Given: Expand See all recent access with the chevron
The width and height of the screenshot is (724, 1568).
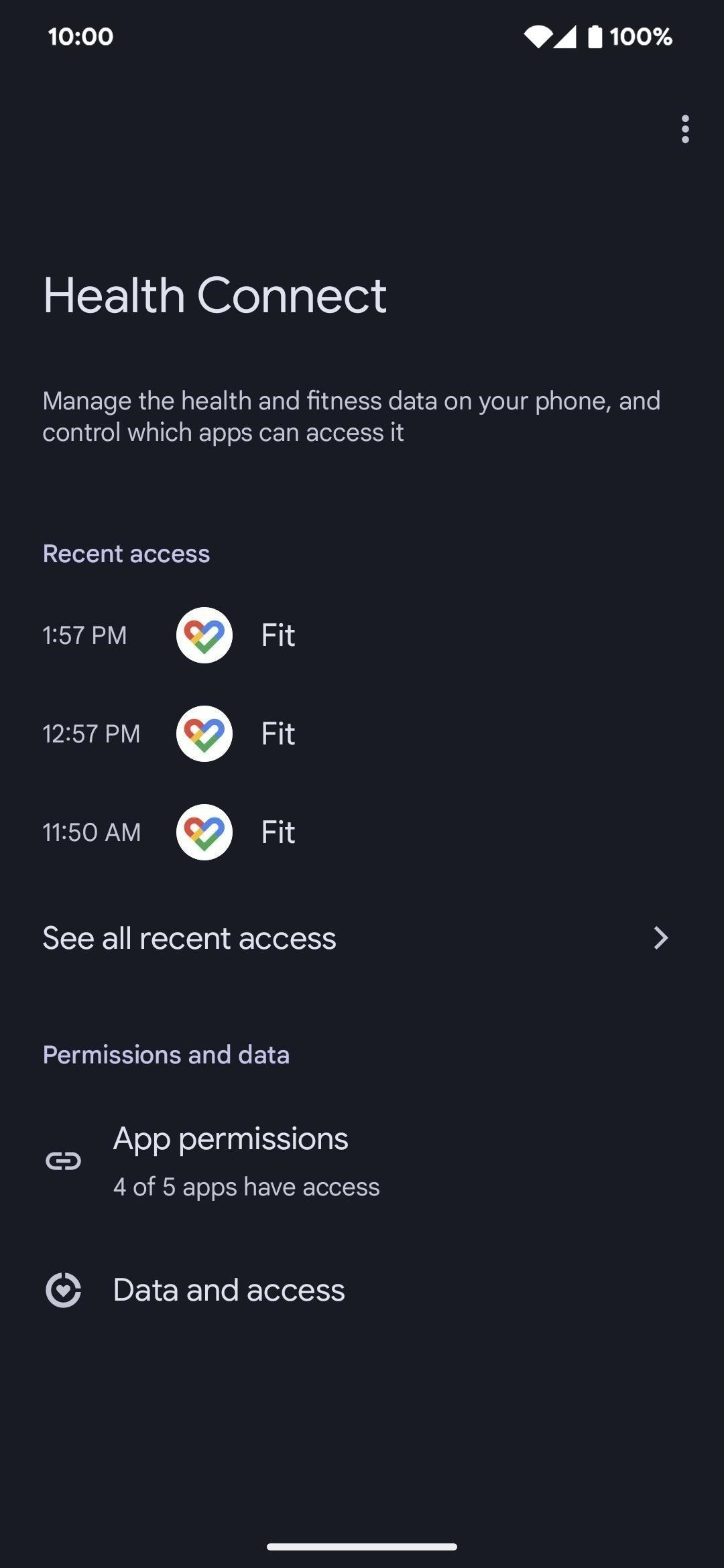Looking at the screenshot, I should click(x=661, y=938).
